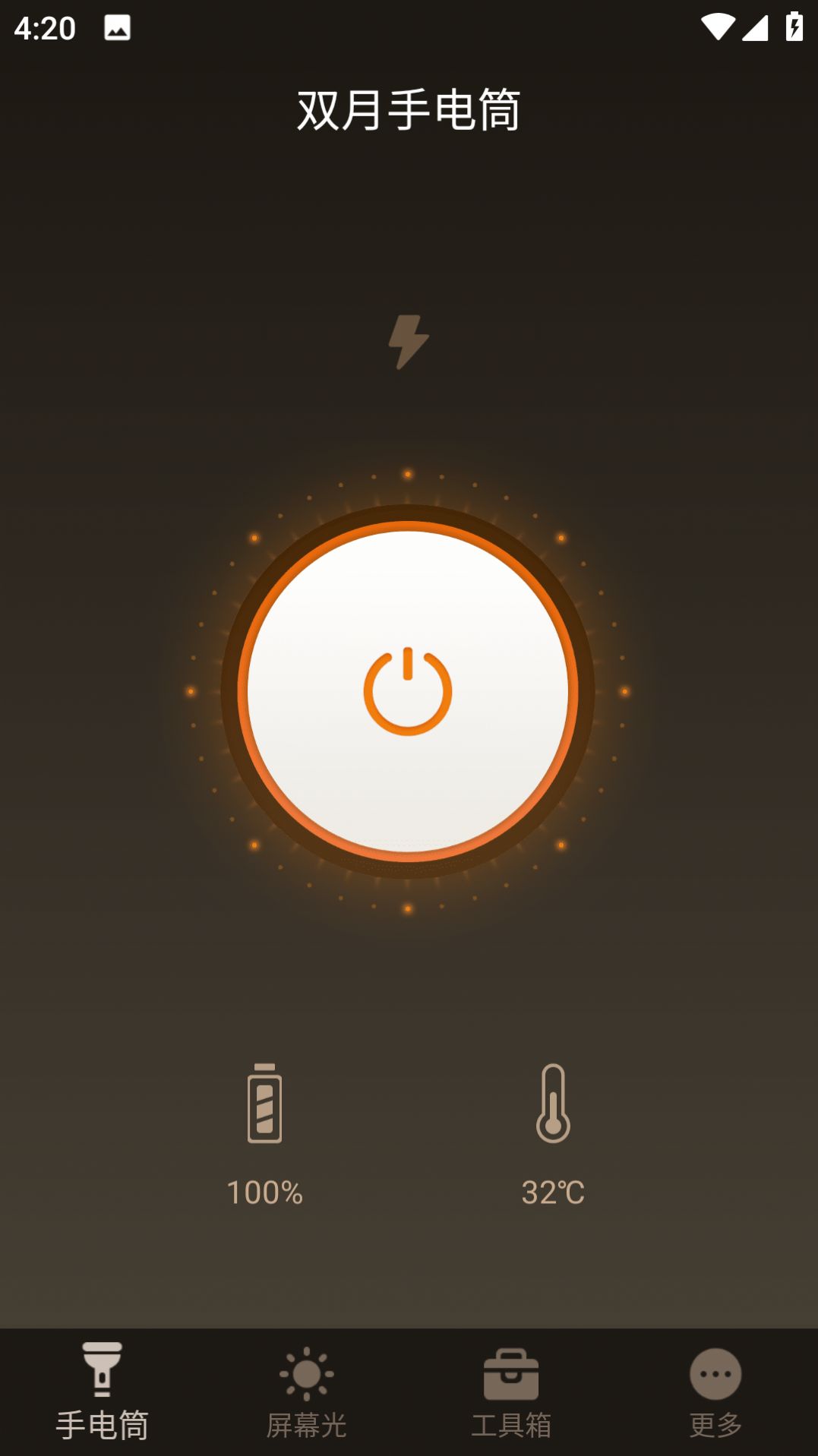Switch to the 屏幕光 tab
This screenshot has height=1456, width=818.
(306, 1392)
